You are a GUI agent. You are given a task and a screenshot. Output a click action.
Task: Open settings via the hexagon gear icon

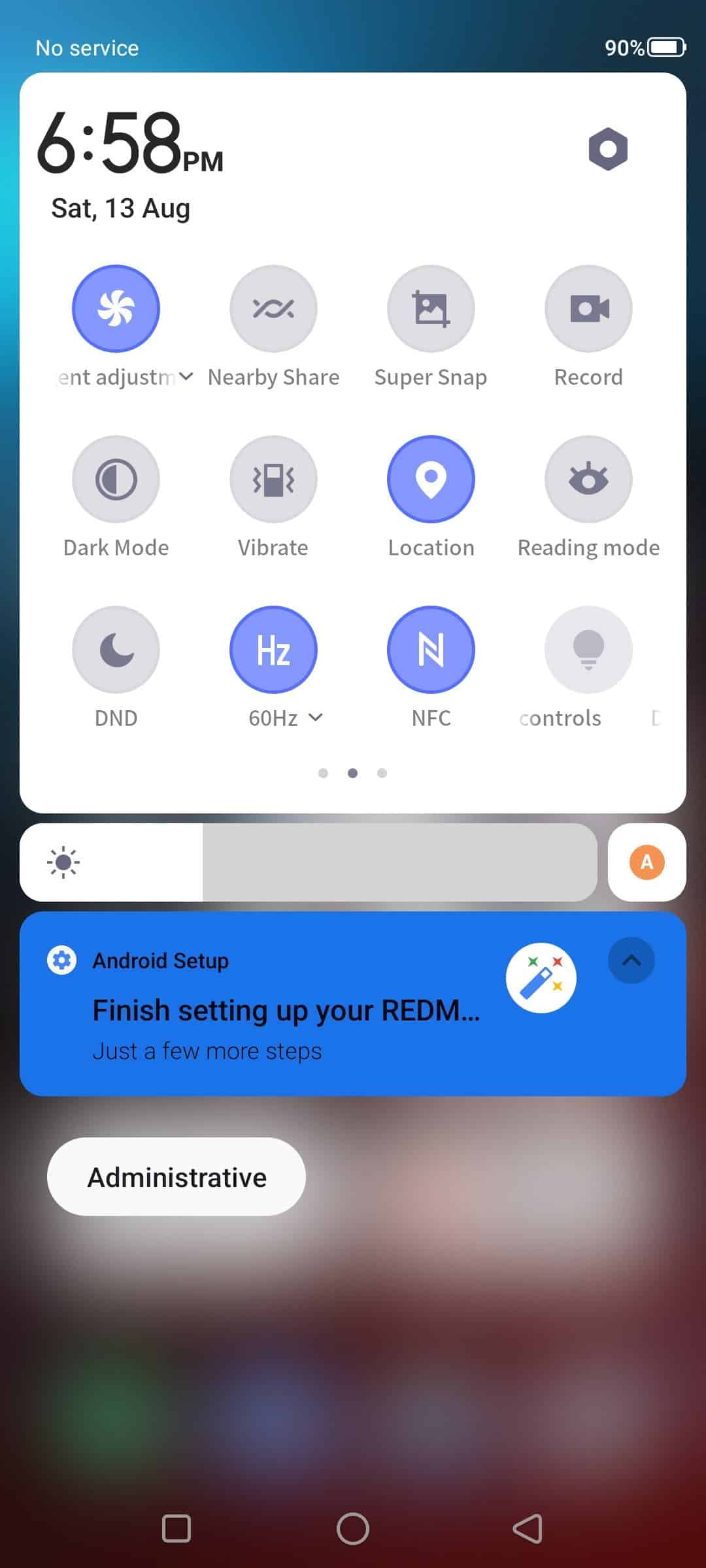608,149
